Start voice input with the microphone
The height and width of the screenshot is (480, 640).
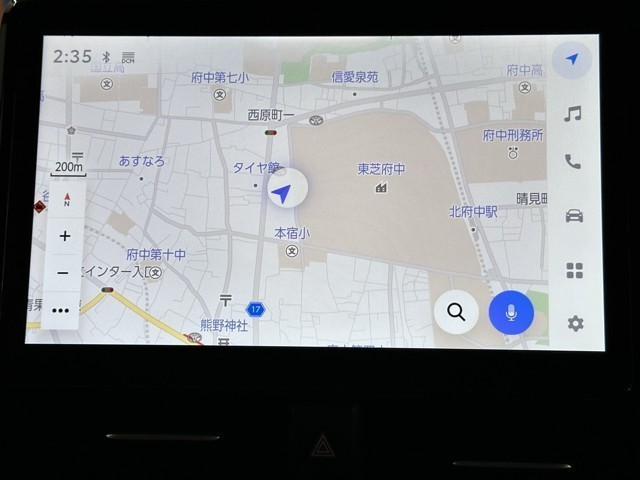[511, 313]
